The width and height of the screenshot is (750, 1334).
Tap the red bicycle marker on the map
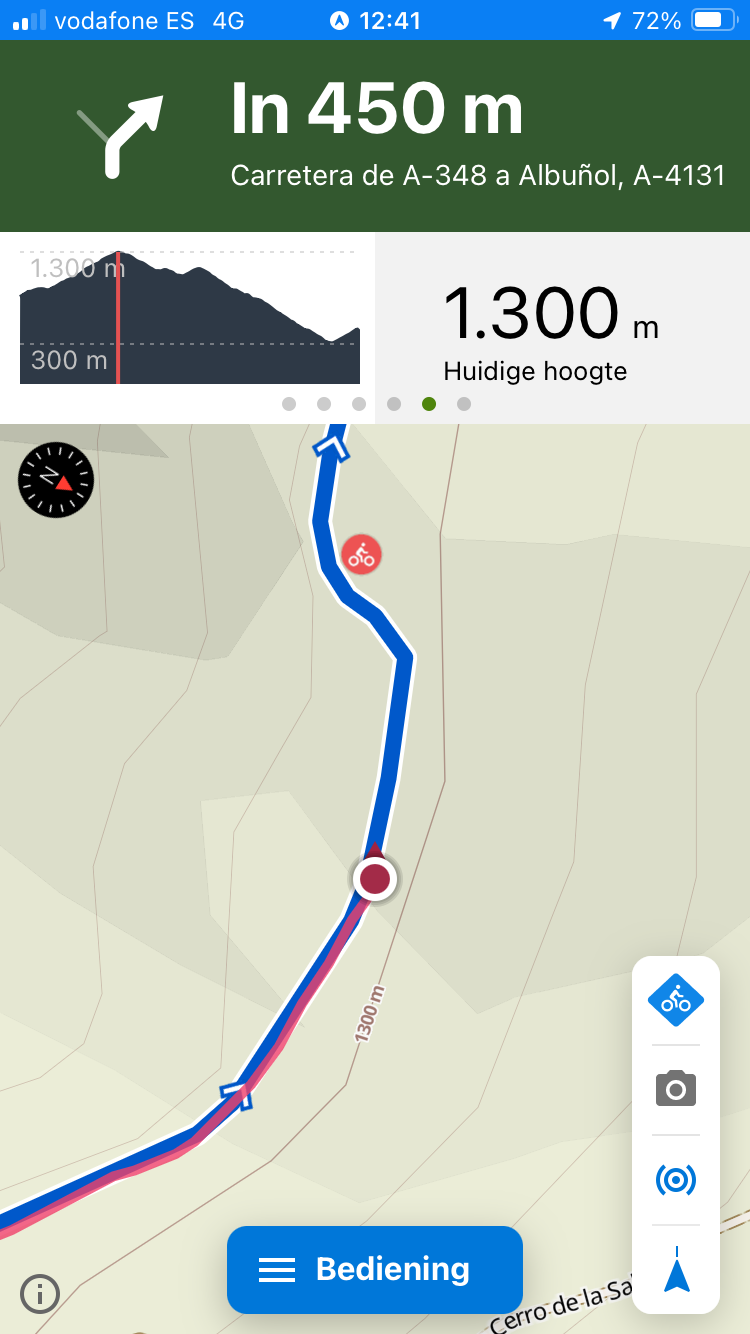click(x=362, y=553)
